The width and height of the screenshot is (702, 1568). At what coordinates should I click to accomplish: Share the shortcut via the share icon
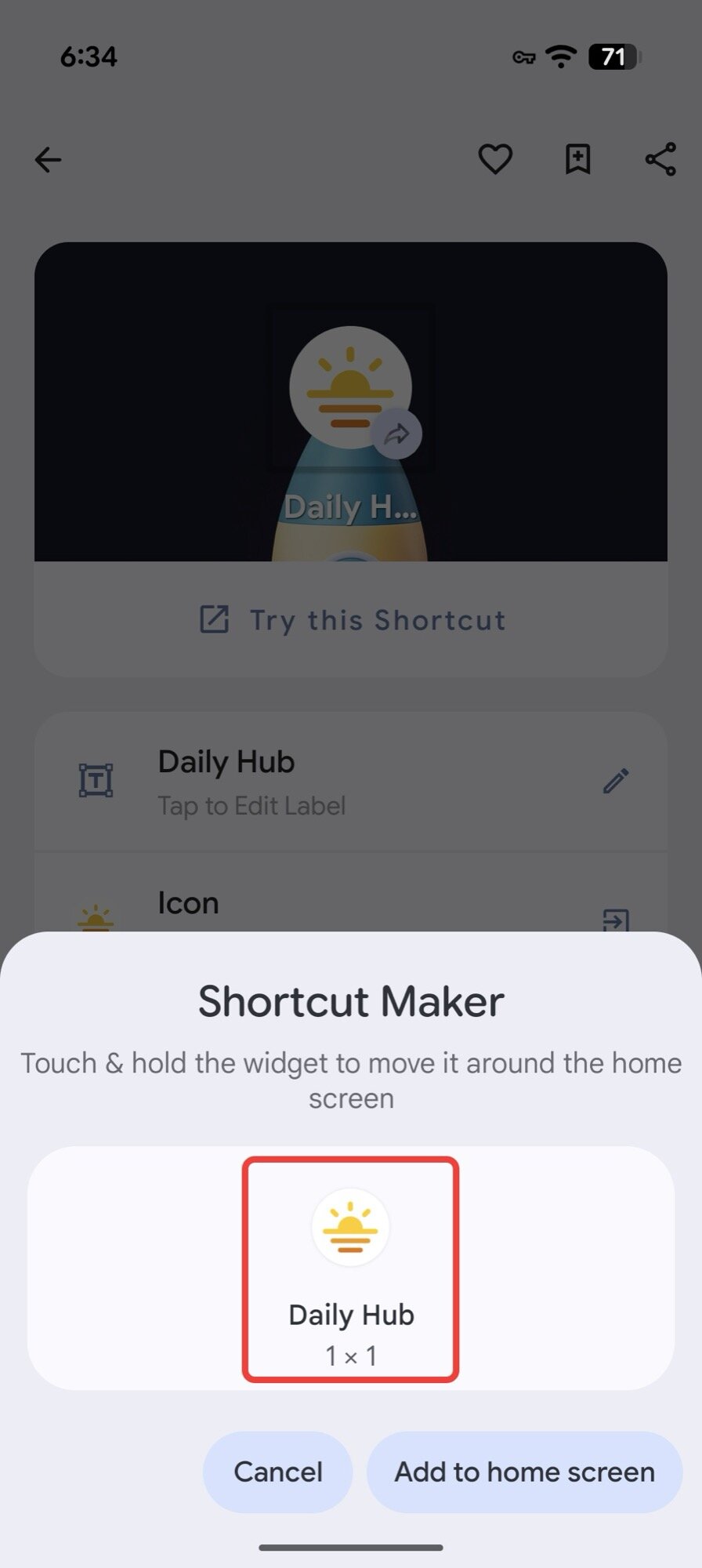[660, 159]
